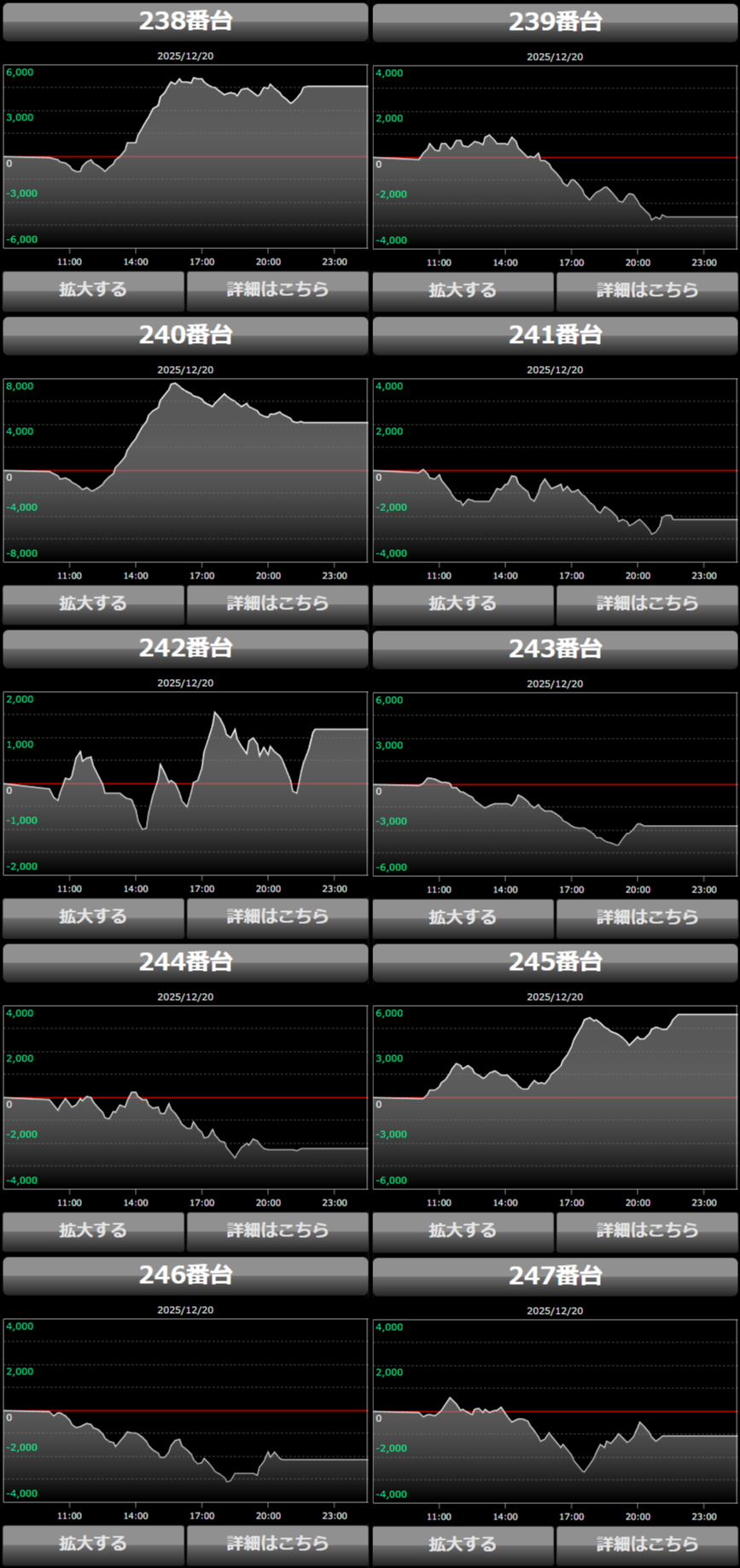This screenshot has width=740, height=1568.
Task: Expand the 245番台 graph
Action: pos(463,1230)
